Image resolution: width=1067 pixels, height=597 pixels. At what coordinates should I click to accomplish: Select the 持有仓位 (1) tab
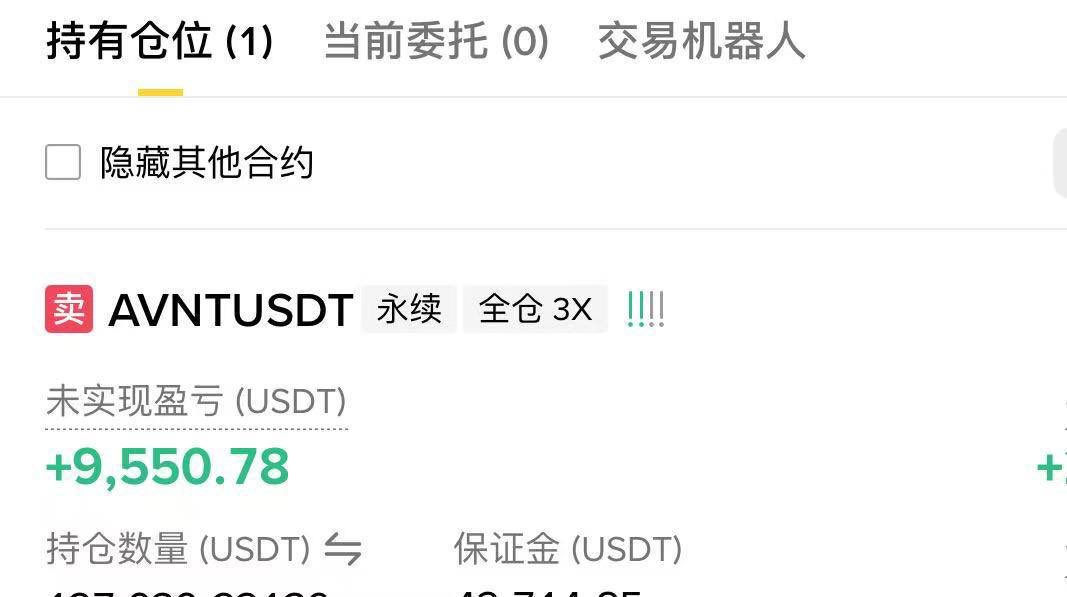[x=160, y=42]
